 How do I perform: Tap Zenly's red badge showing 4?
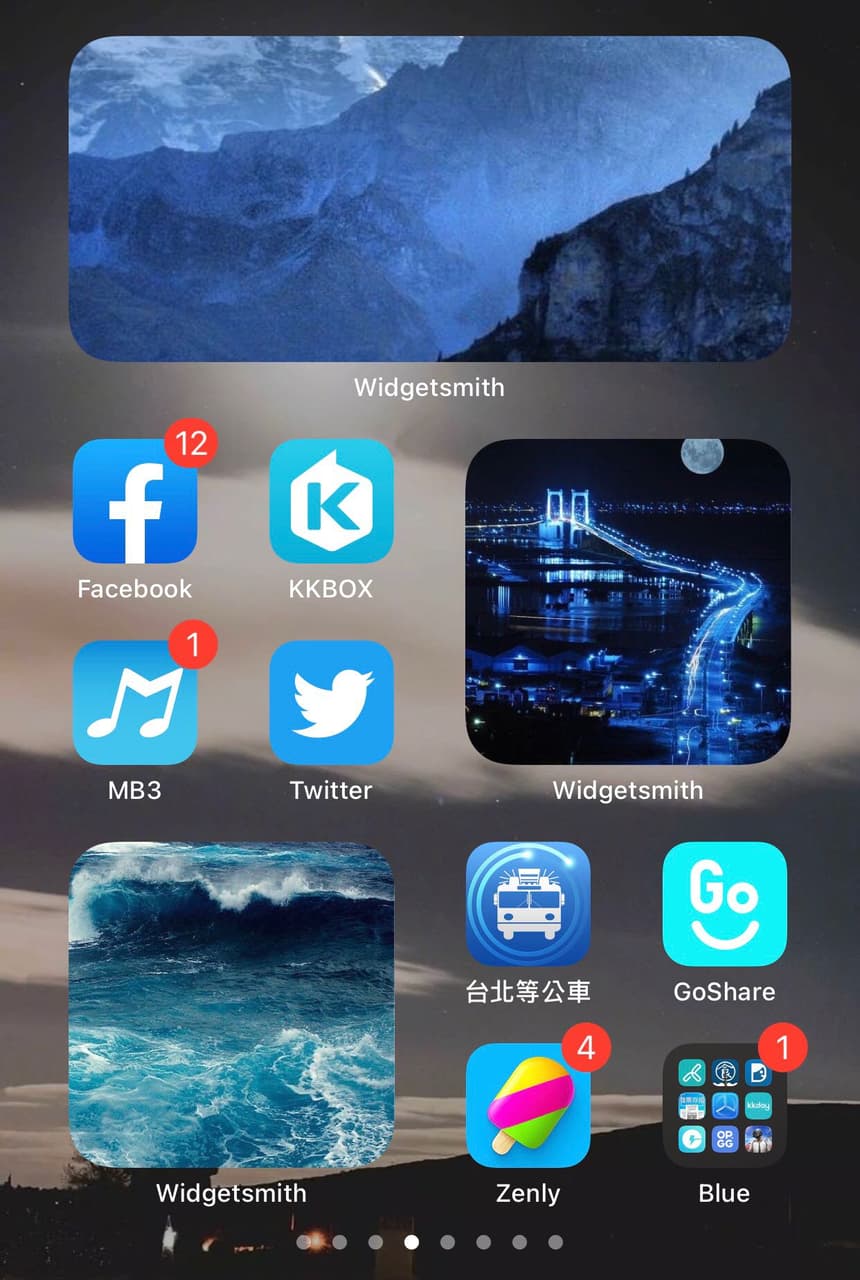click(586, 1047)
